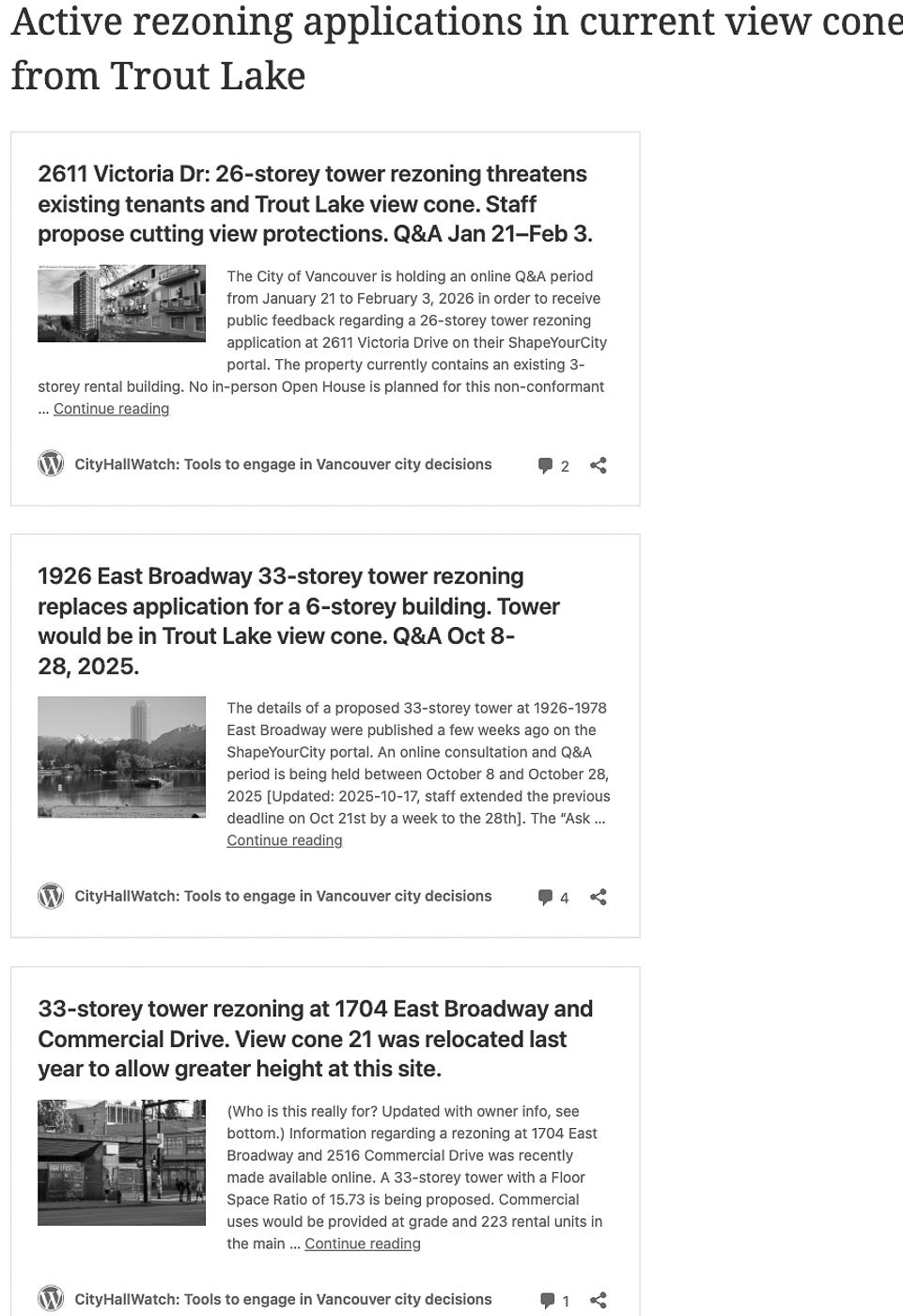Open the 1704 East Broadway article title
The width and height of the screenshot is (903, 1316).
coord(316,1039)
